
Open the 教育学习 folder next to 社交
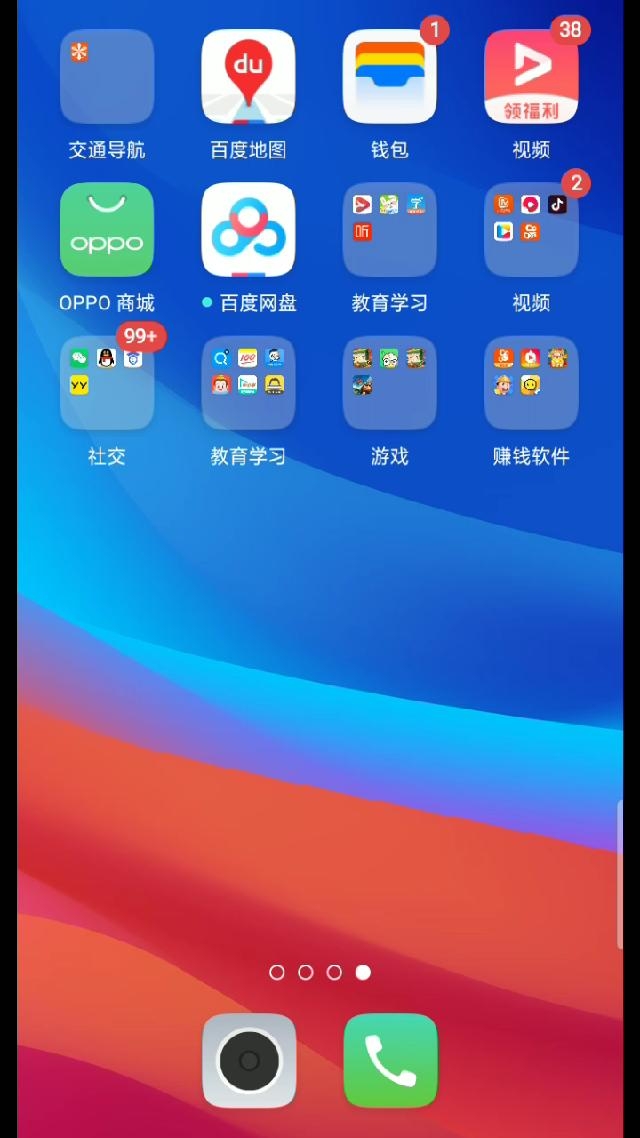coord(248,383)
